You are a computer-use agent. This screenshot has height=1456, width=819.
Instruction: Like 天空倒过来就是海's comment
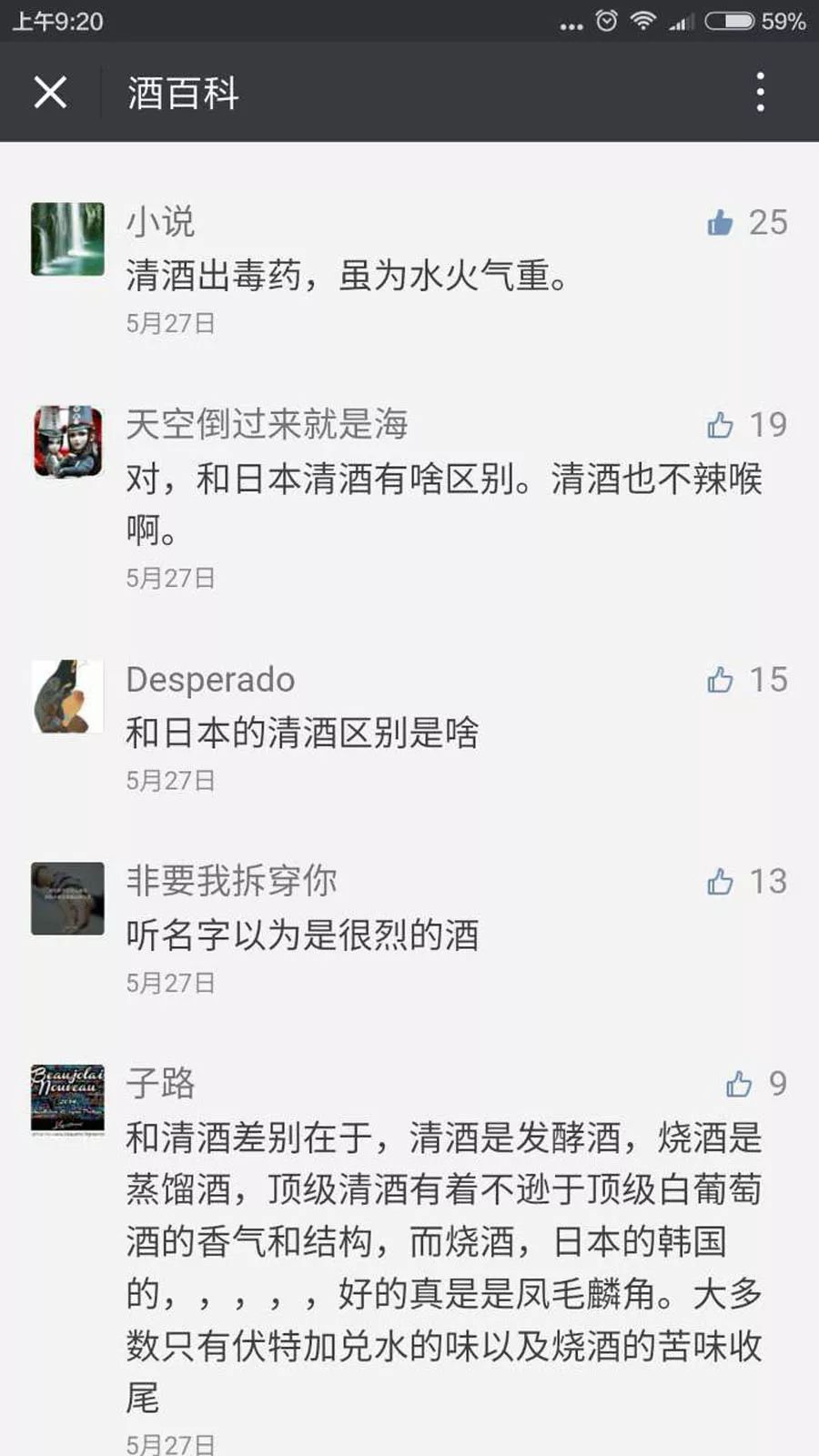click(x=721, y=425)
